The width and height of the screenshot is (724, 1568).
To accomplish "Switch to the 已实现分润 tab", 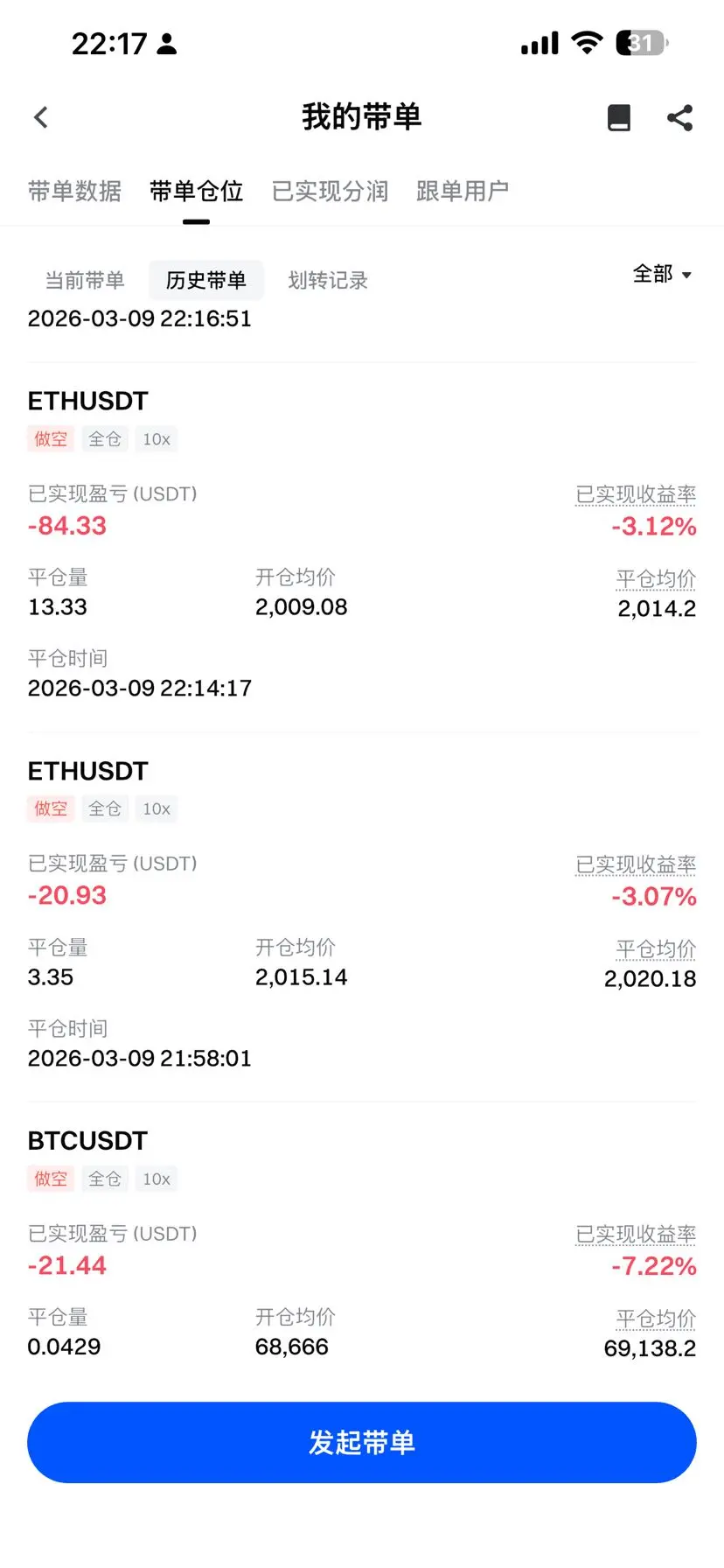I will pyautogui.click(x=330, y=191).
